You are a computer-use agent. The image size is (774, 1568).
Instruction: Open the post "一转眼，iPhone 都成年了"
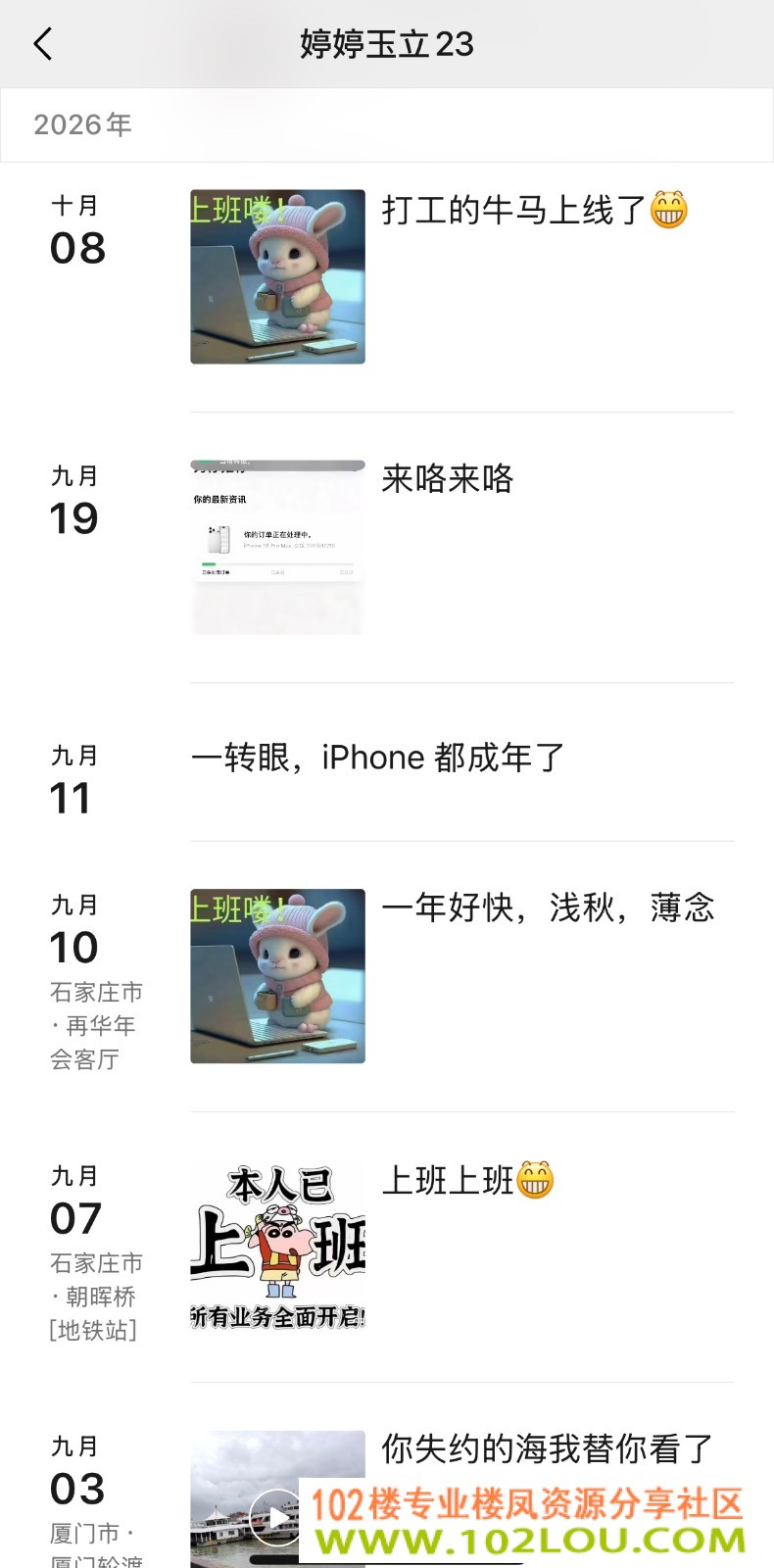(377, 758)
